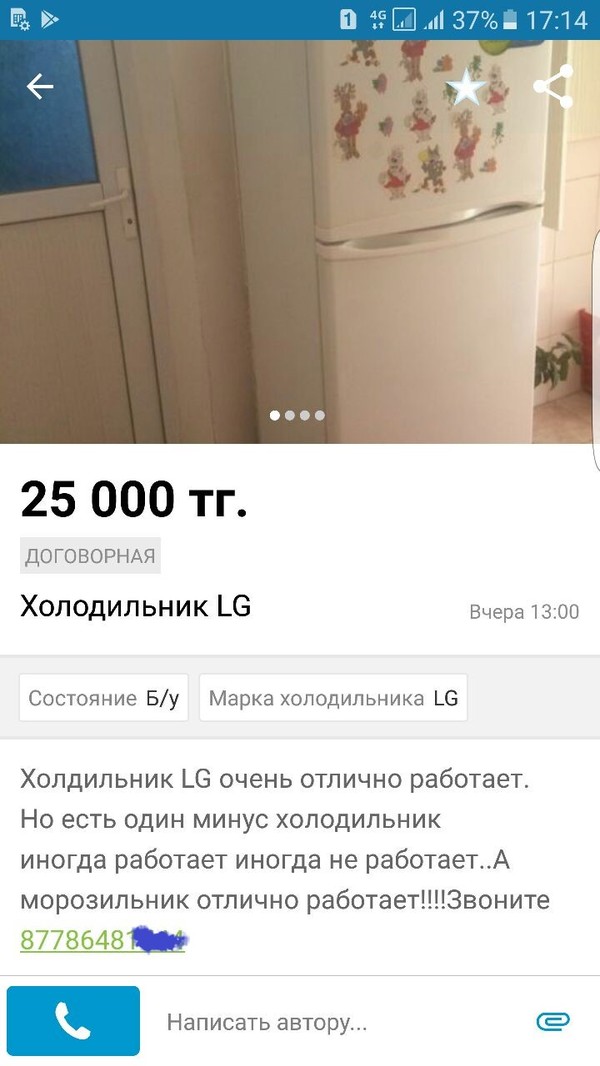Select the «Состояние Б/у» chip

[x=104, y=698]
